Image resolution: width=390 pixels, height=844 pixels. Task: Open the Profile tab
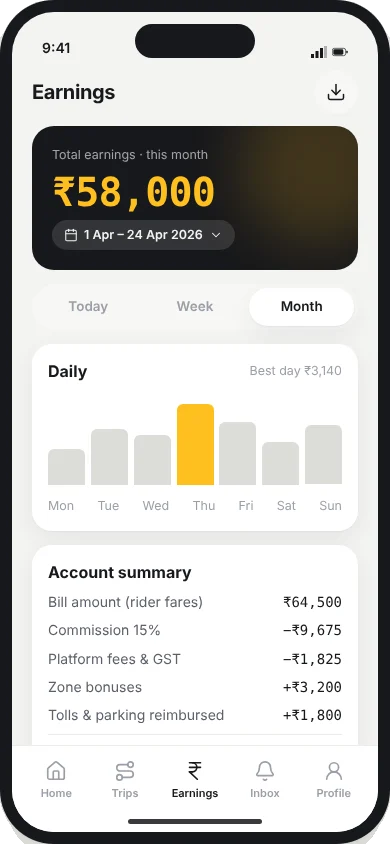point(334,779)
